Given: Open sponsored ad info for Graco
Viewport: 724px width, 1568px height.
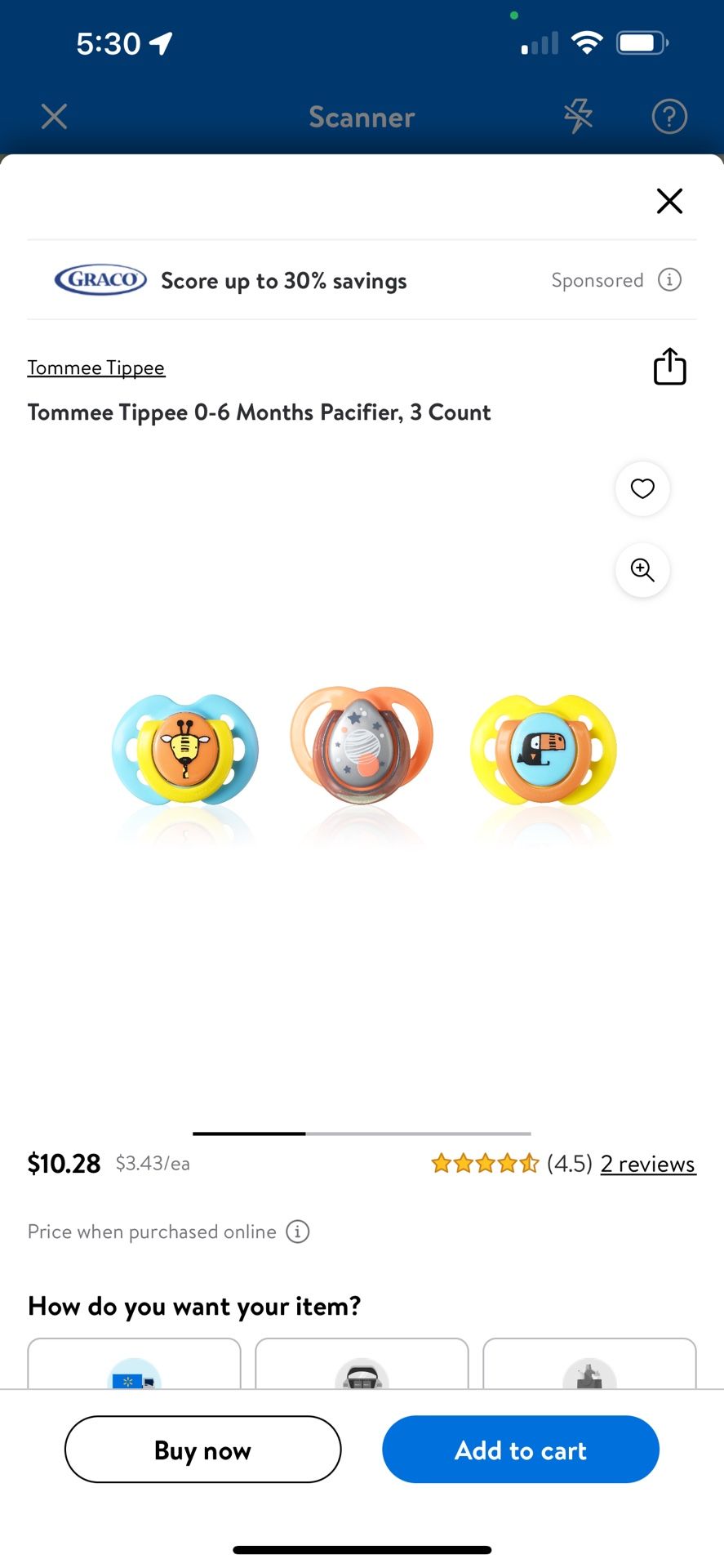Looking at the screenshot, I should click(670, 280).
